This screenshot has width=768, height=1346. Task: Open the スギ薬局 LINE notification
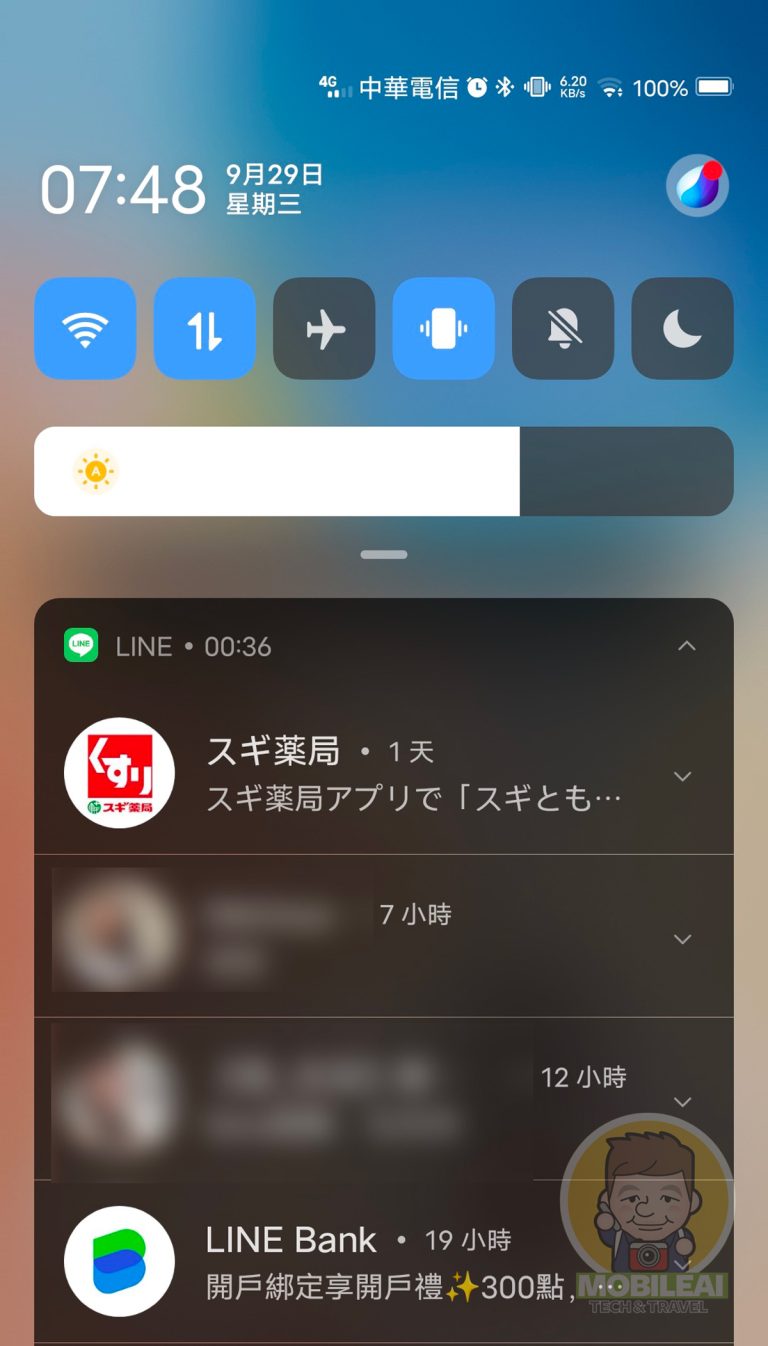coord(400,775)
